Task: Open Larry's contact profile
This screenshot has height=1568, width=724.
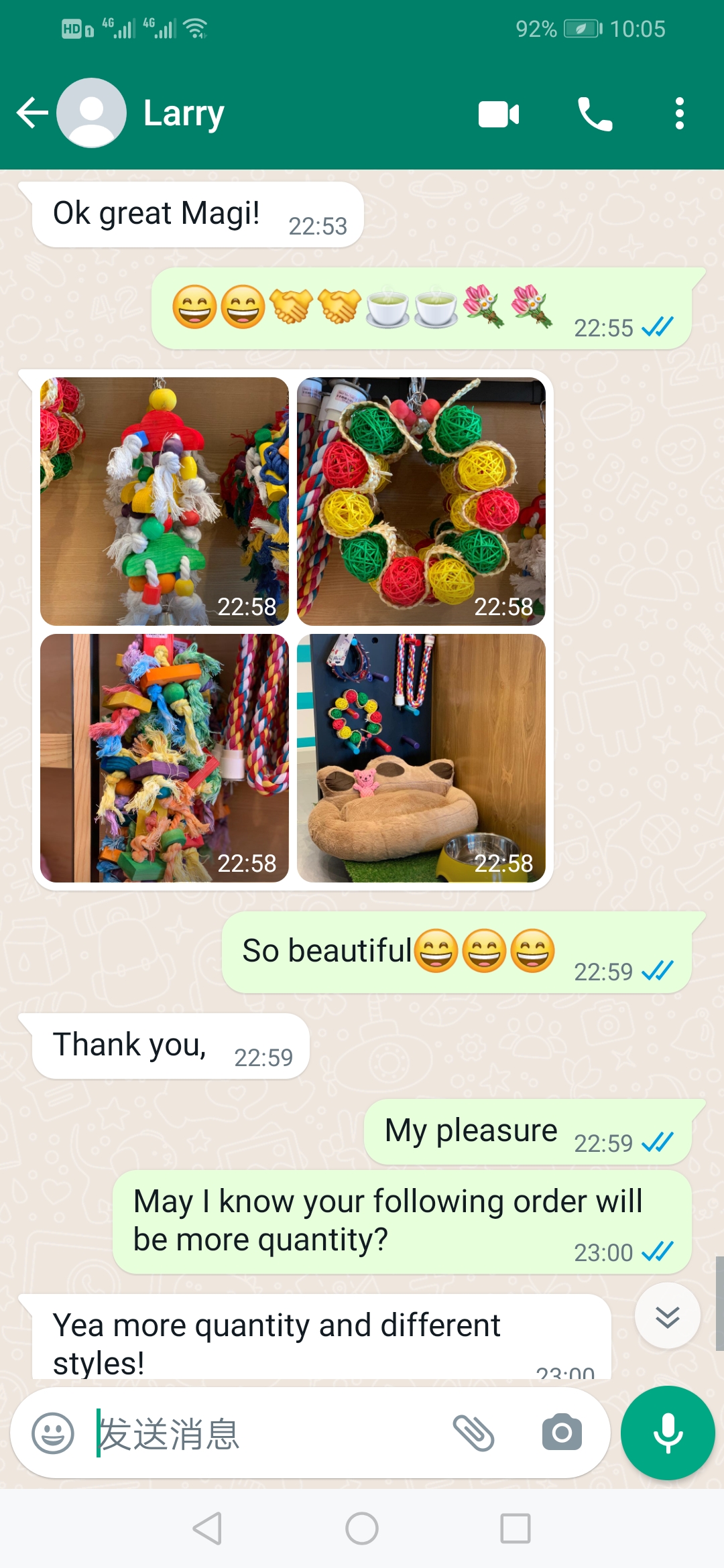Action: click(x=184, y=113)
